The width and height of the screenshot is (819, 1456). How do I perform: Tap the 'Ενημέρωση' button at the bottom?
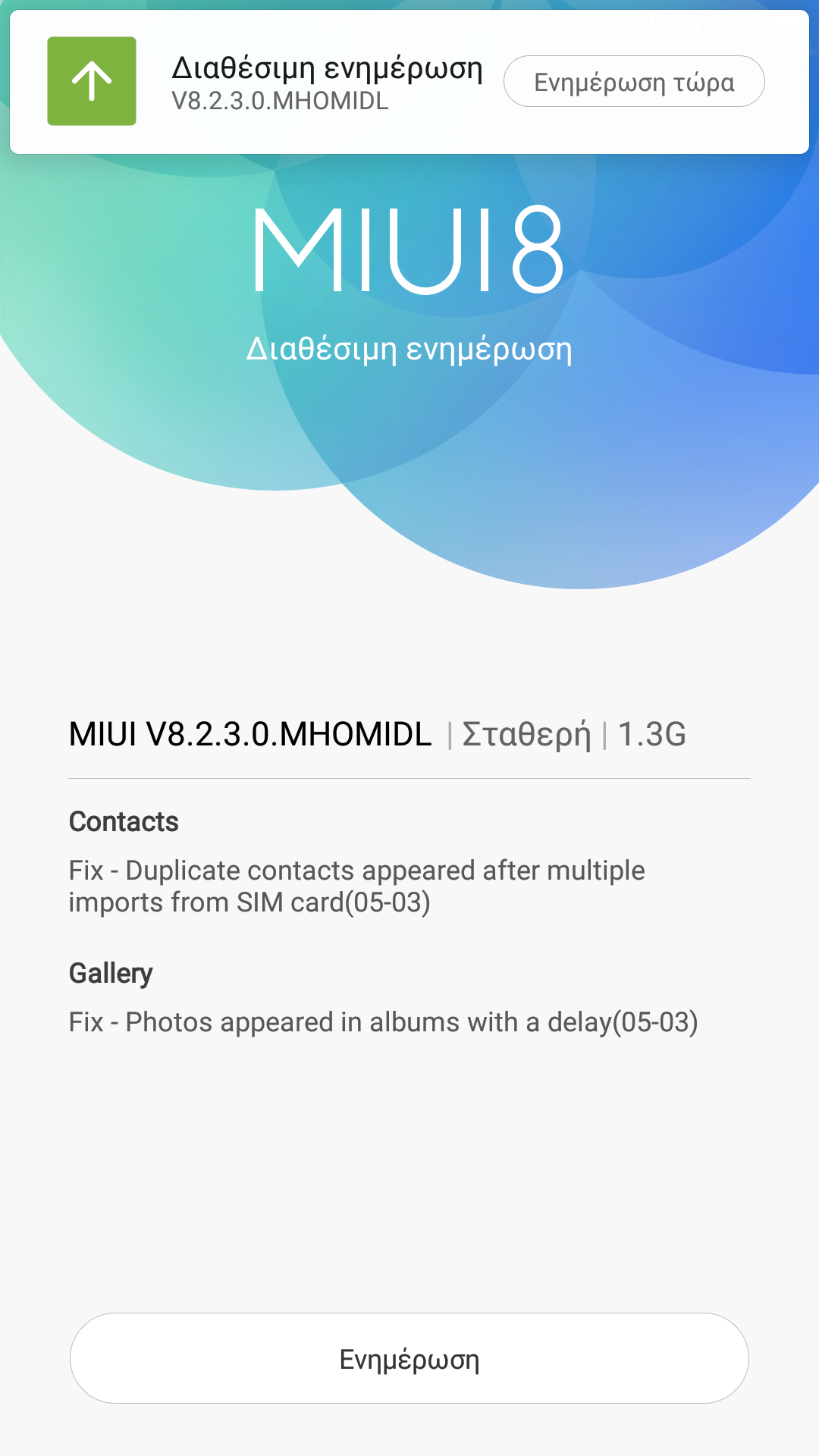409,1358
